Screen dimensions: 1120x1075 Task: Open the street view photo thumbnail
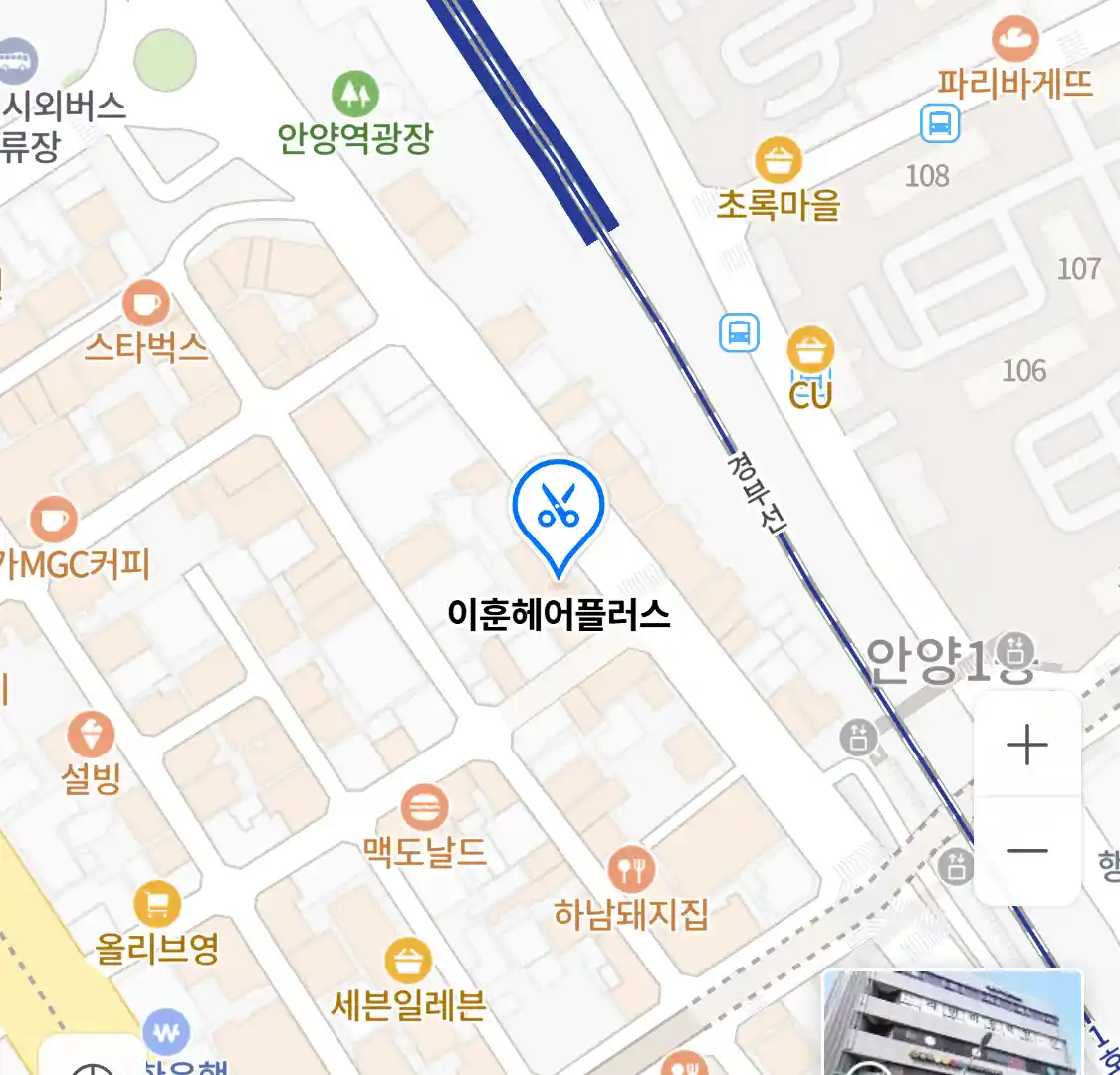952,1023
